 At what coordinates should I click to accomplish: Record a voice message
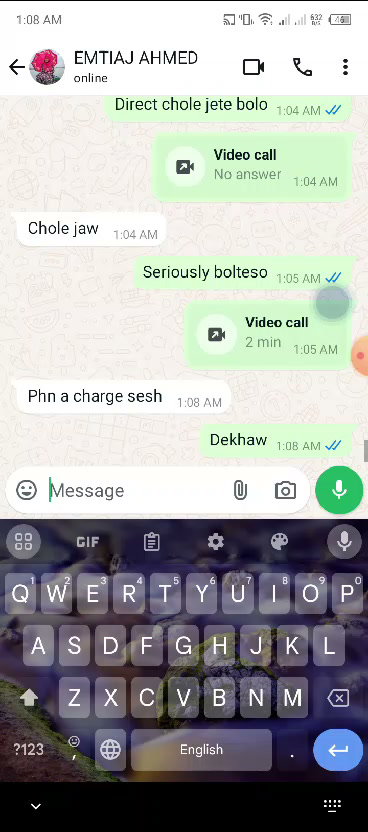click(x=339, y=490)
